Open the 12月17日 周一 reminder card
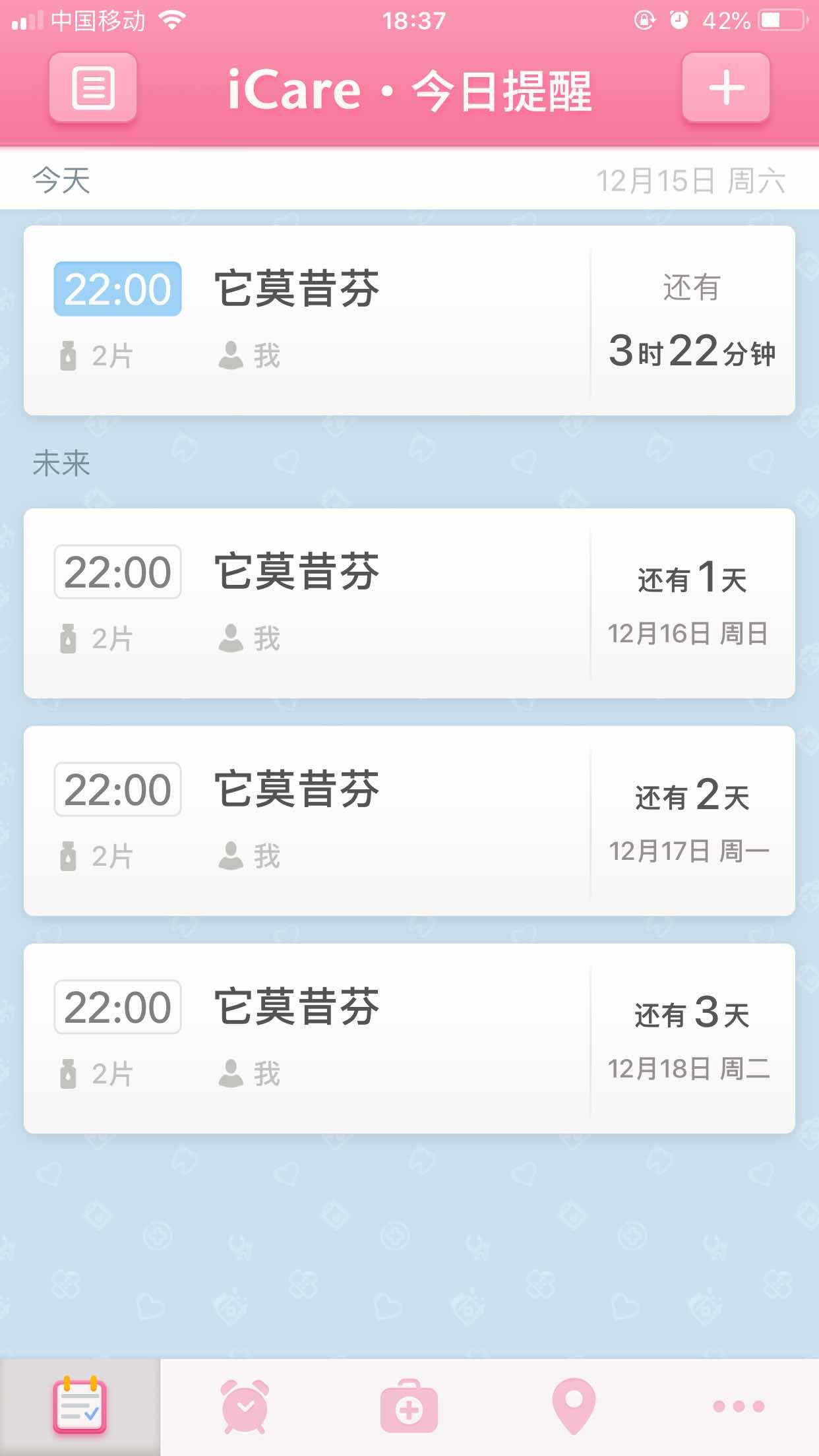The width and height of the screenshot is (819, 1456). coord(409,821)
